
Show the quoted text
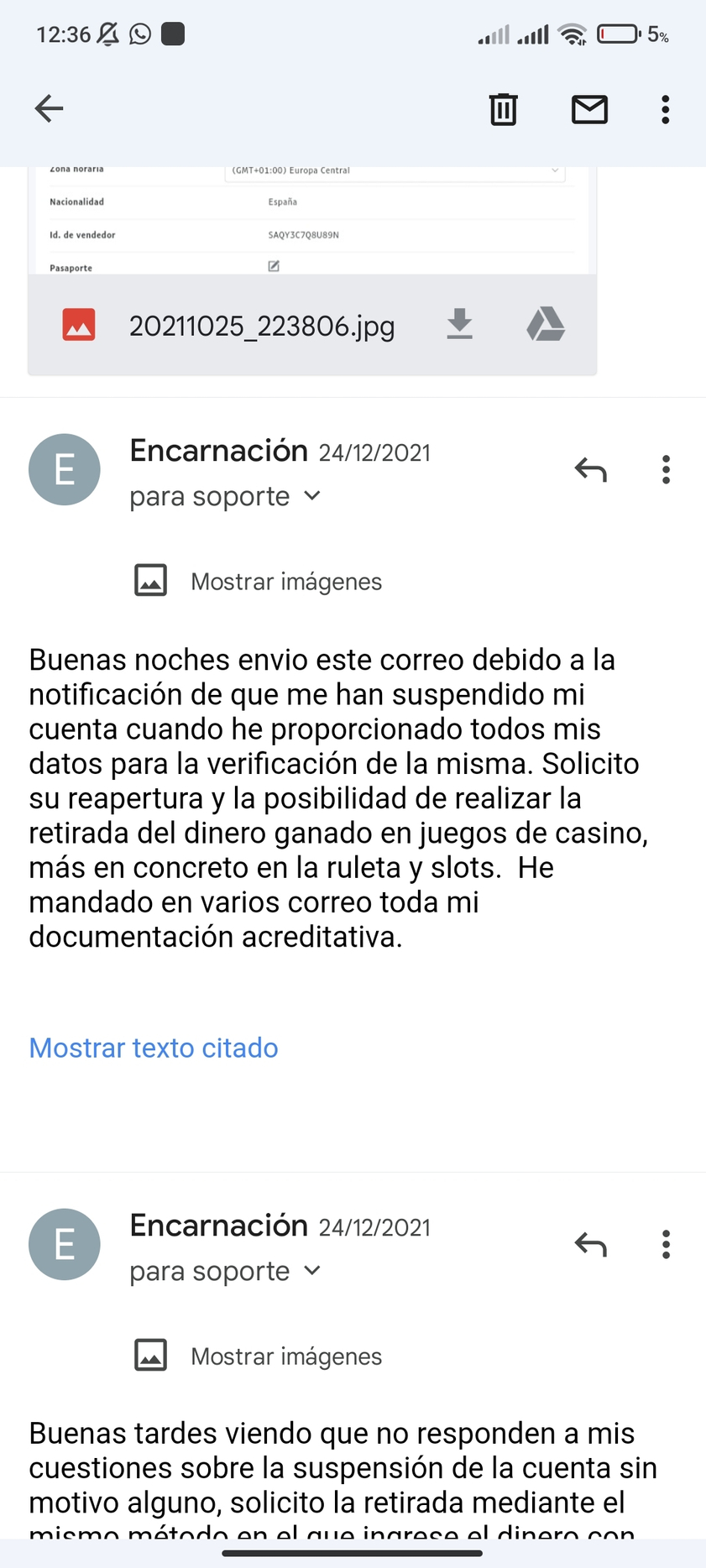(x=154, y=1048)
